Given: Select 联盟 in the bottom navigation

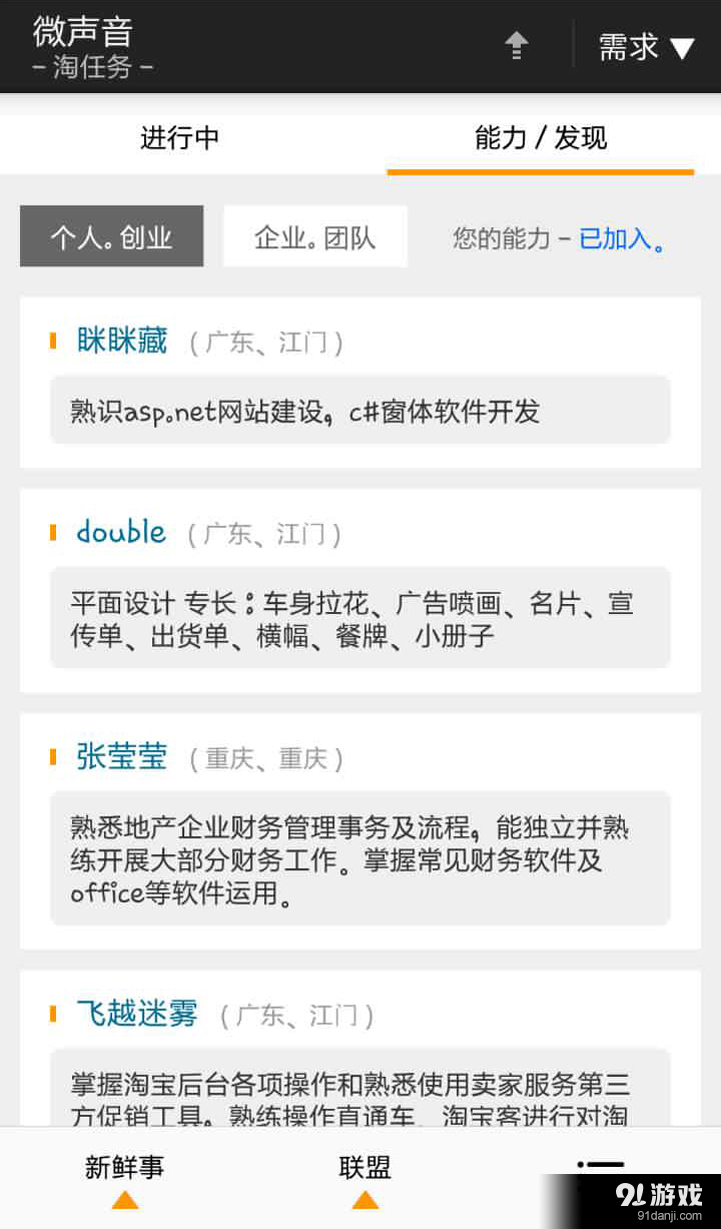Looking at the screenshot, I should (x=364, y=1168).
